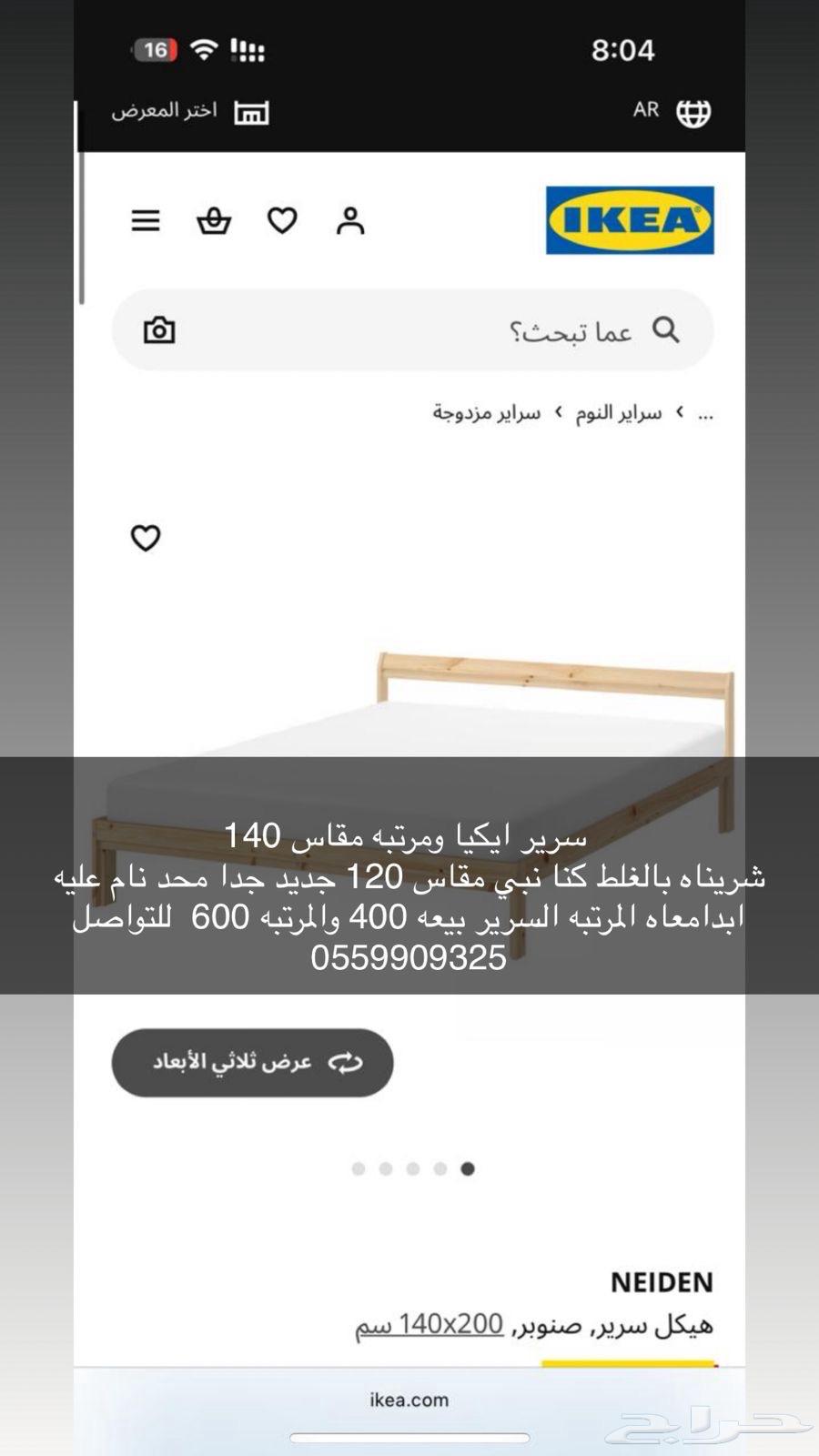Open the account profile icon
Viewport: 819px width, 1456px height.
350,220
